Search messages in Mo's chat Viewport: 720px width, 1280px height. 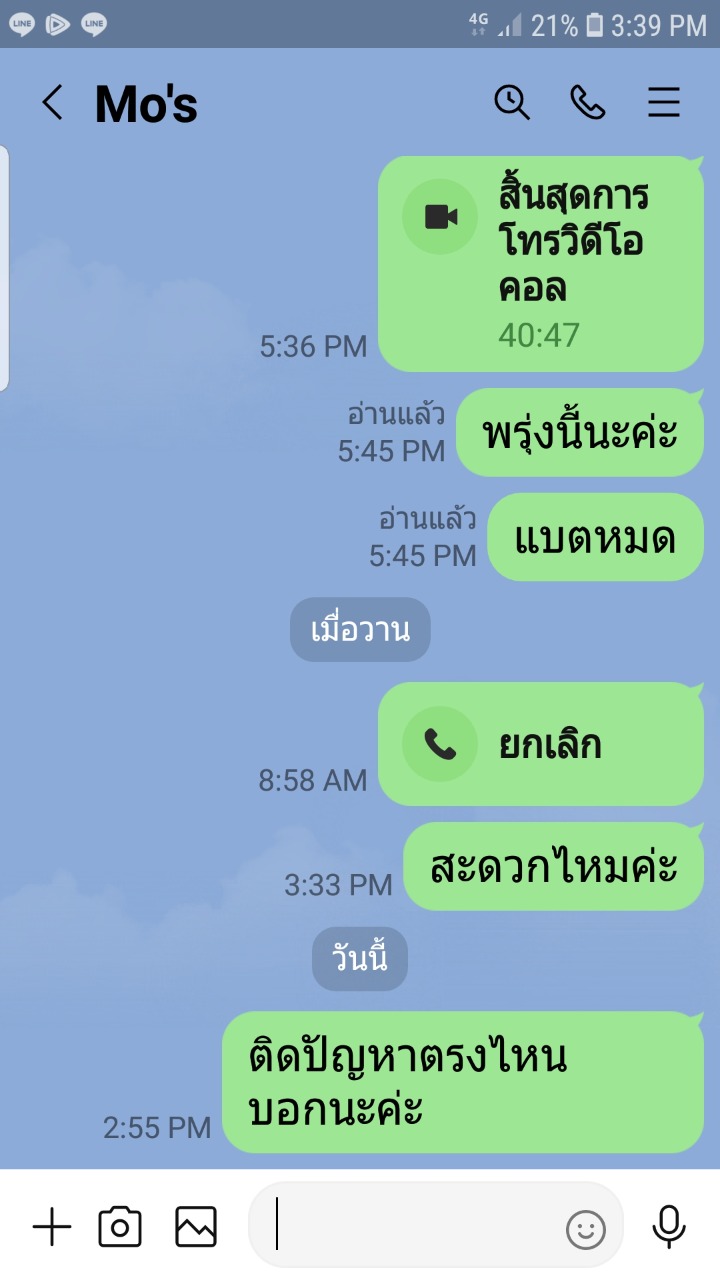512,103
